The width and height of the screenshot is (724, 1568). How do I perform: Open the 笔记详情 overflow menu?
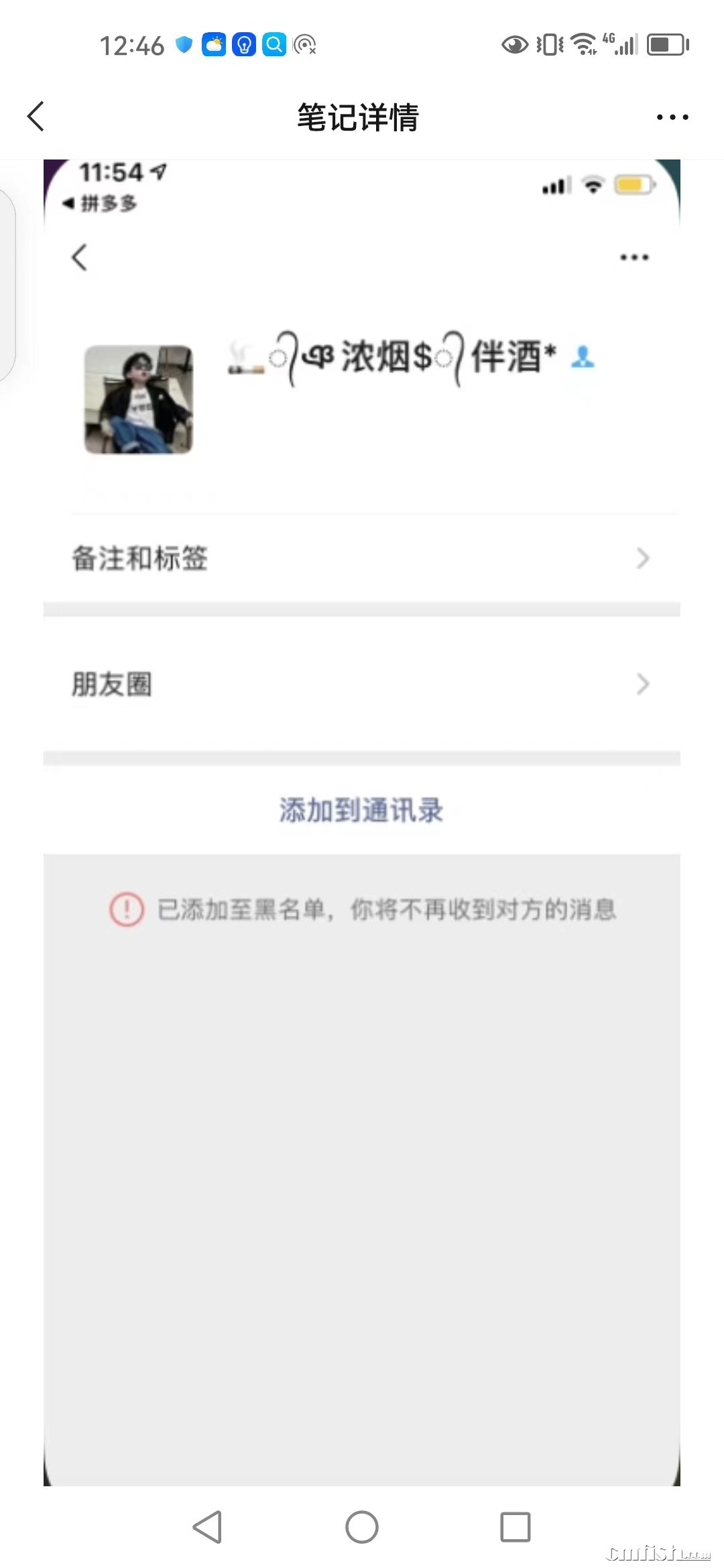click(x=672, y=117)
